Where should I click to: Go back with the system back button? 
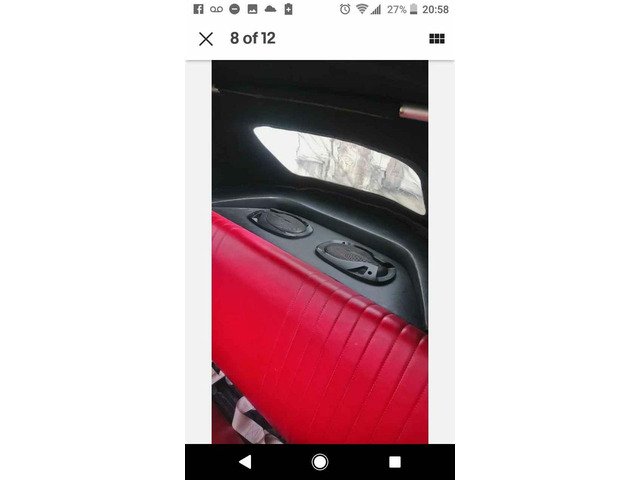(x=245, y=462)
